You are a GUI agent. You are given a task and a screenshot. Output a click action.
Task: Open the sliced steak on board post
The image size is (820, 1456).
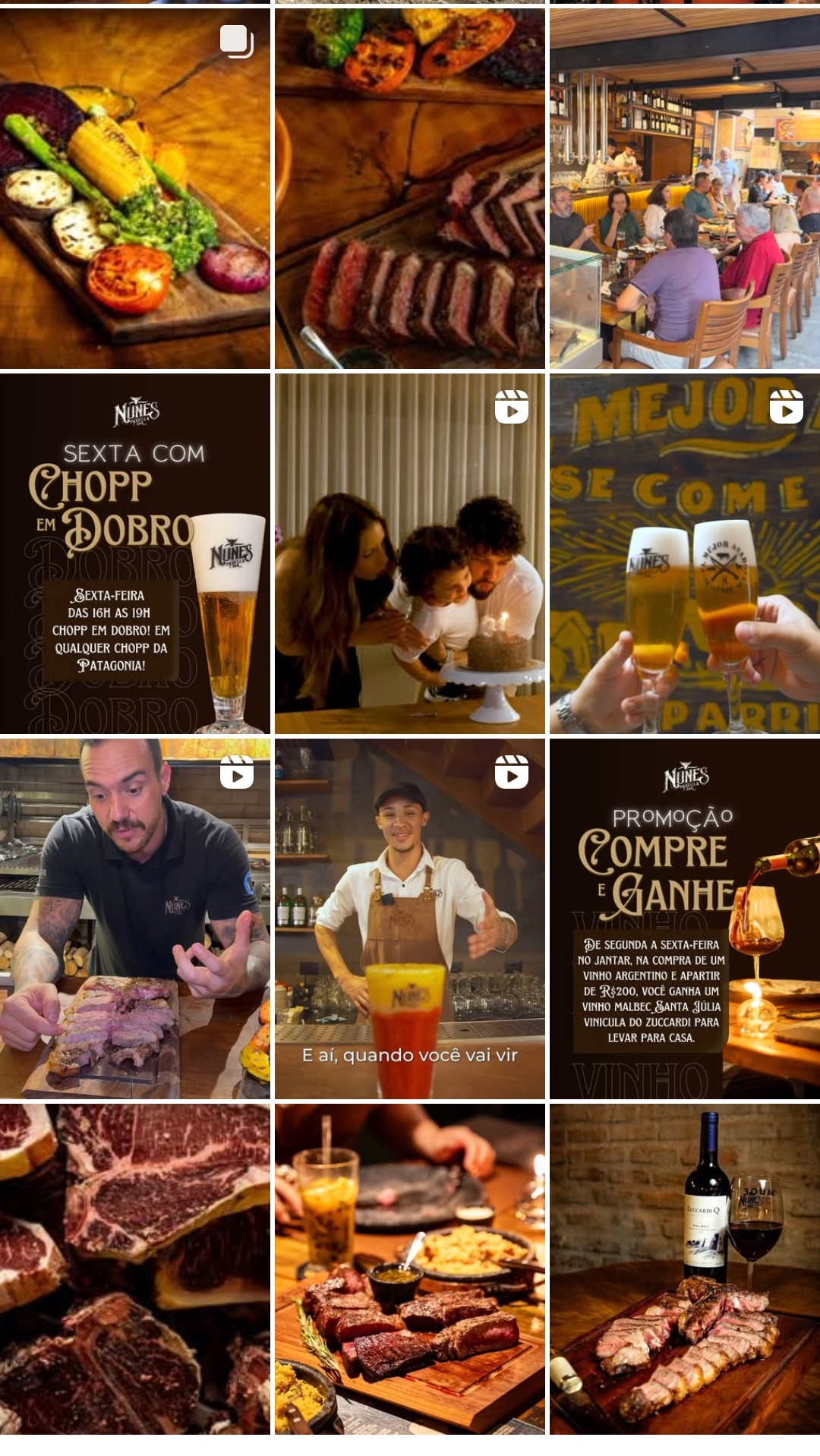pos(410,188)
